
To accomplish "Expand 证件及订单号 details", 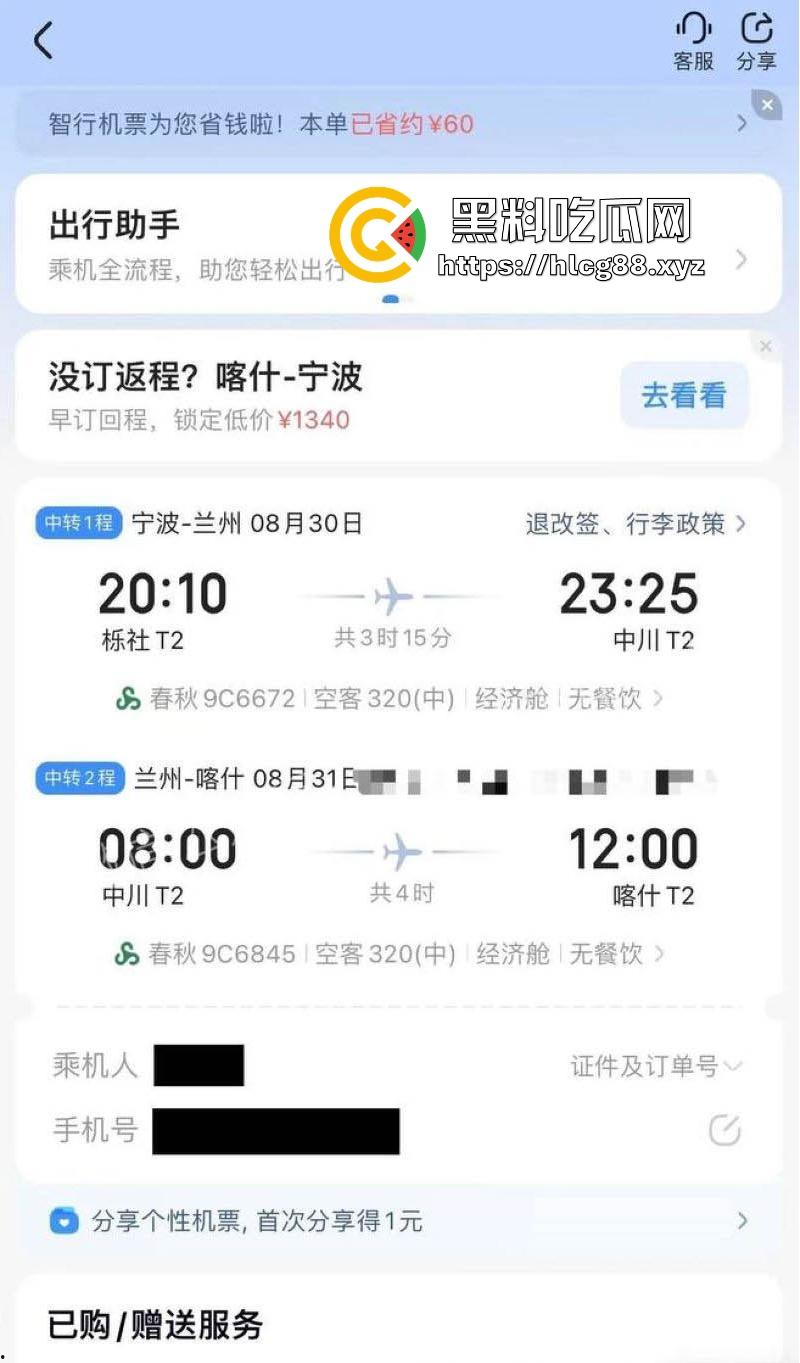I will coord(648,1066).
